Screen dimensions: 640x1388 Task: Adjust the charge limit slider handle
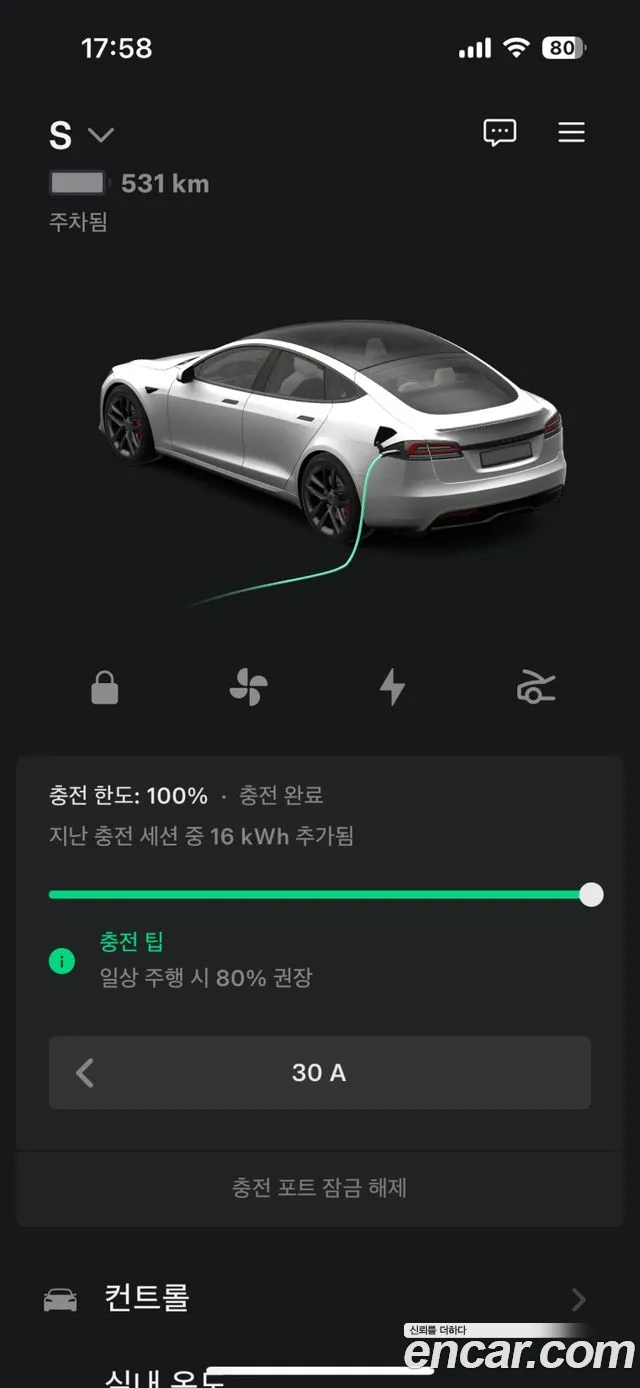[x=591, y=894]
